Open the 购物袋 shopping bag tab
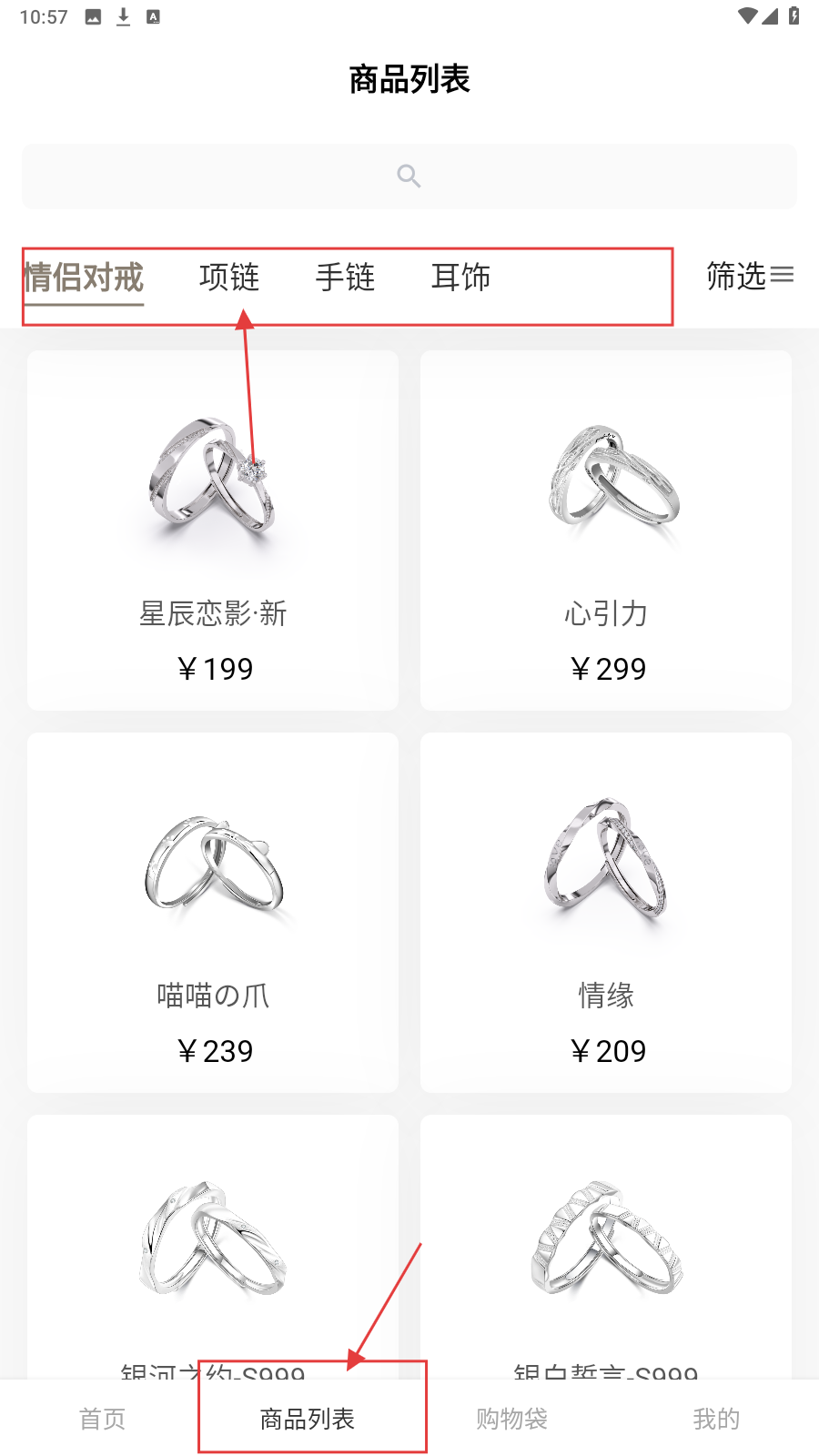Image resolution: width=819 pixels, height=1456 pixels. click(511, 1419)
